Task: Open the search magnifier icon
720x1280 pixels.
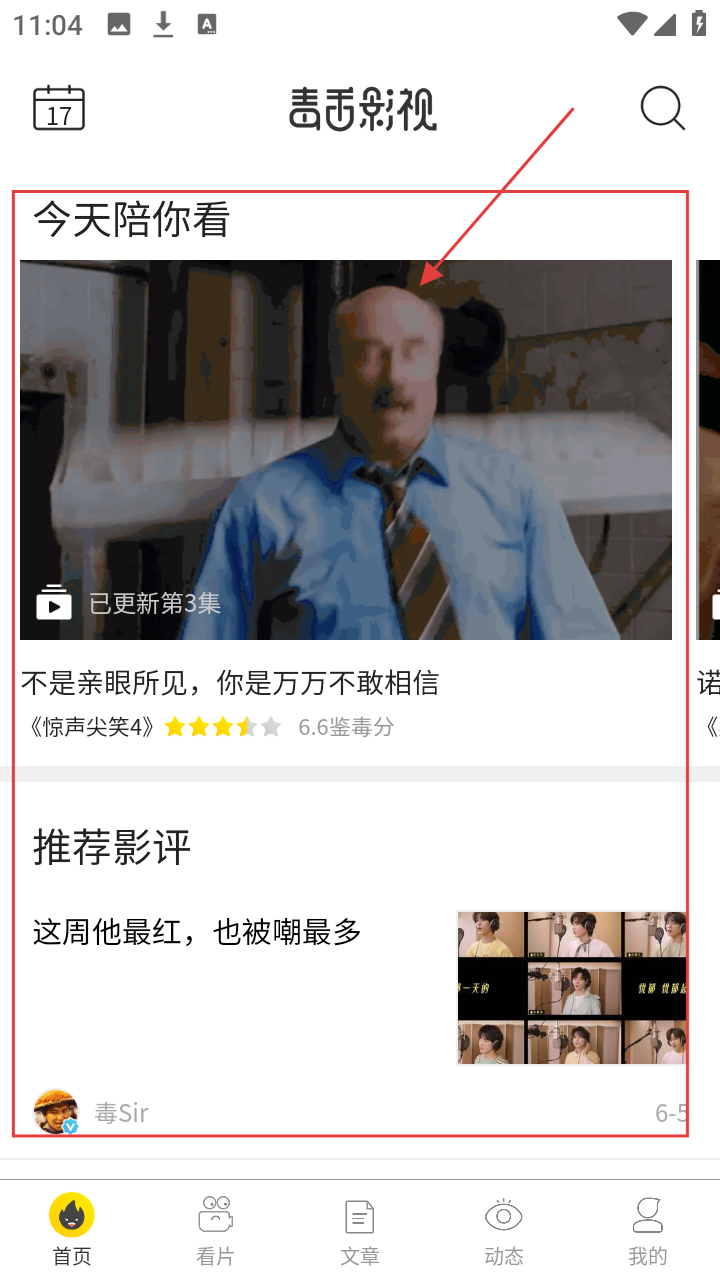Action: click(662, 108)
